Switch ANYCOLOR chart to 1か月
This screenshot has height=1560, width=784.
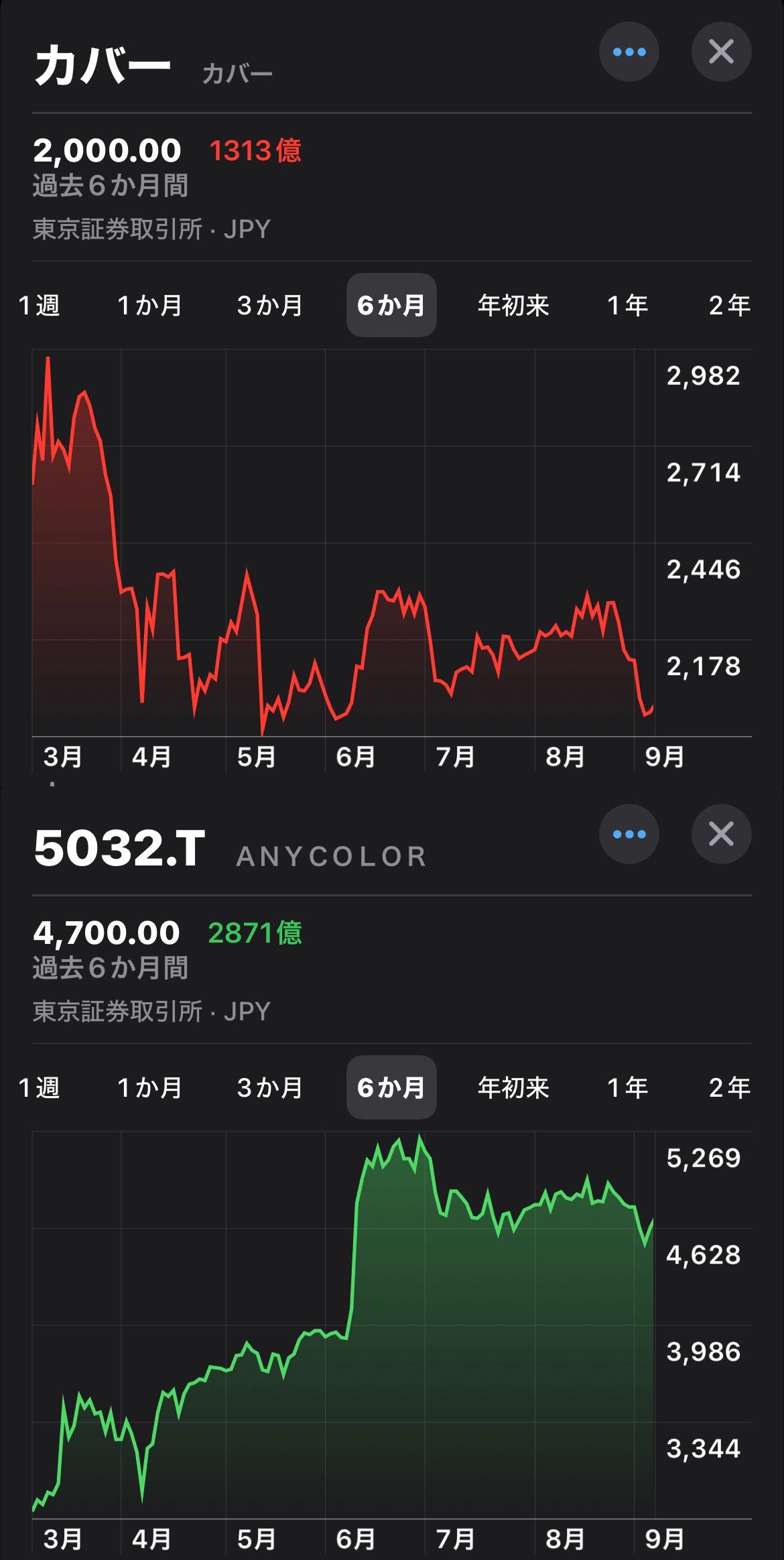[x=149, y=1088]
